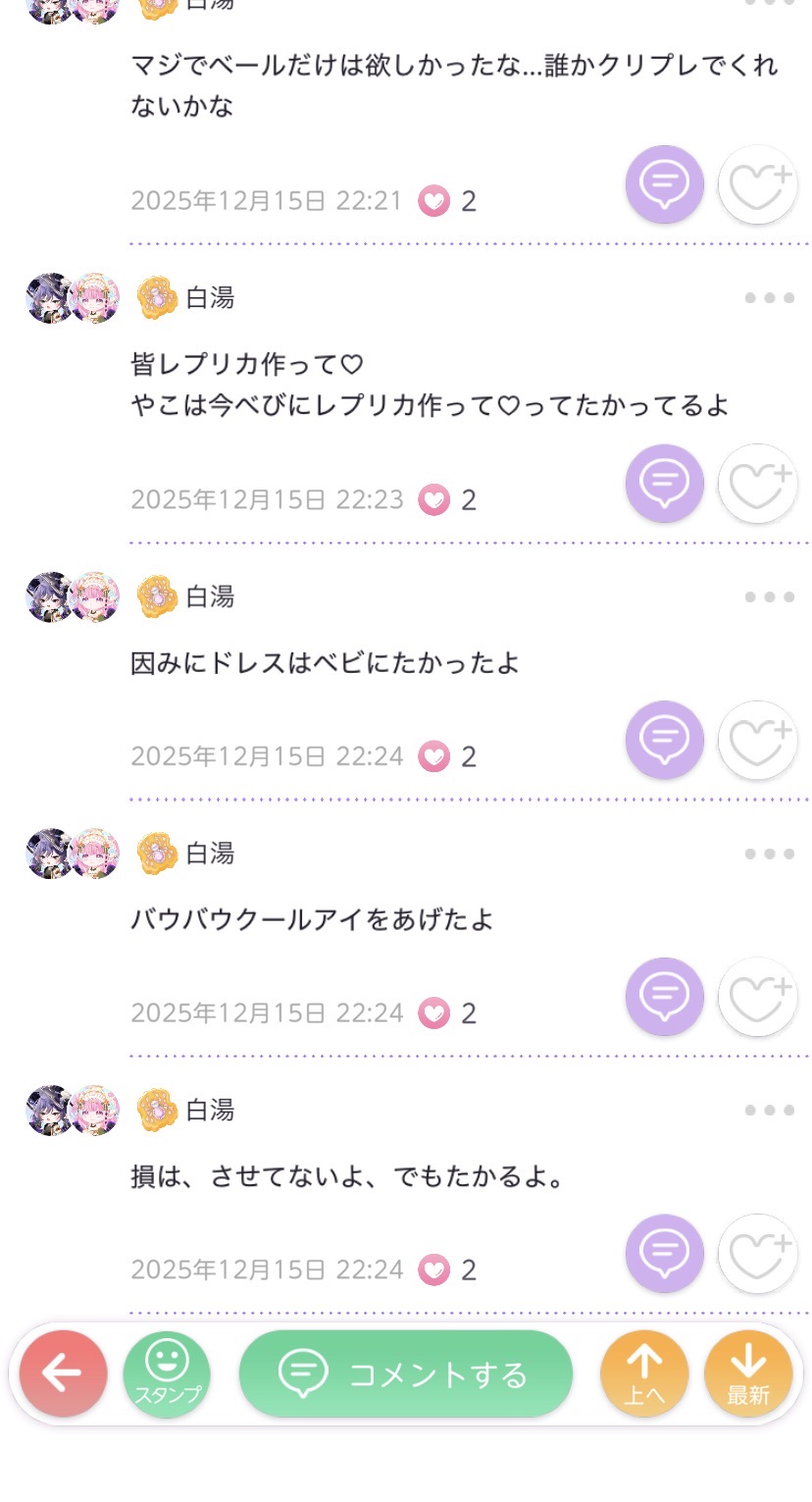Tap コメントする to write a comment
Screen dimensions: 812x1502
click(405, 1373)
